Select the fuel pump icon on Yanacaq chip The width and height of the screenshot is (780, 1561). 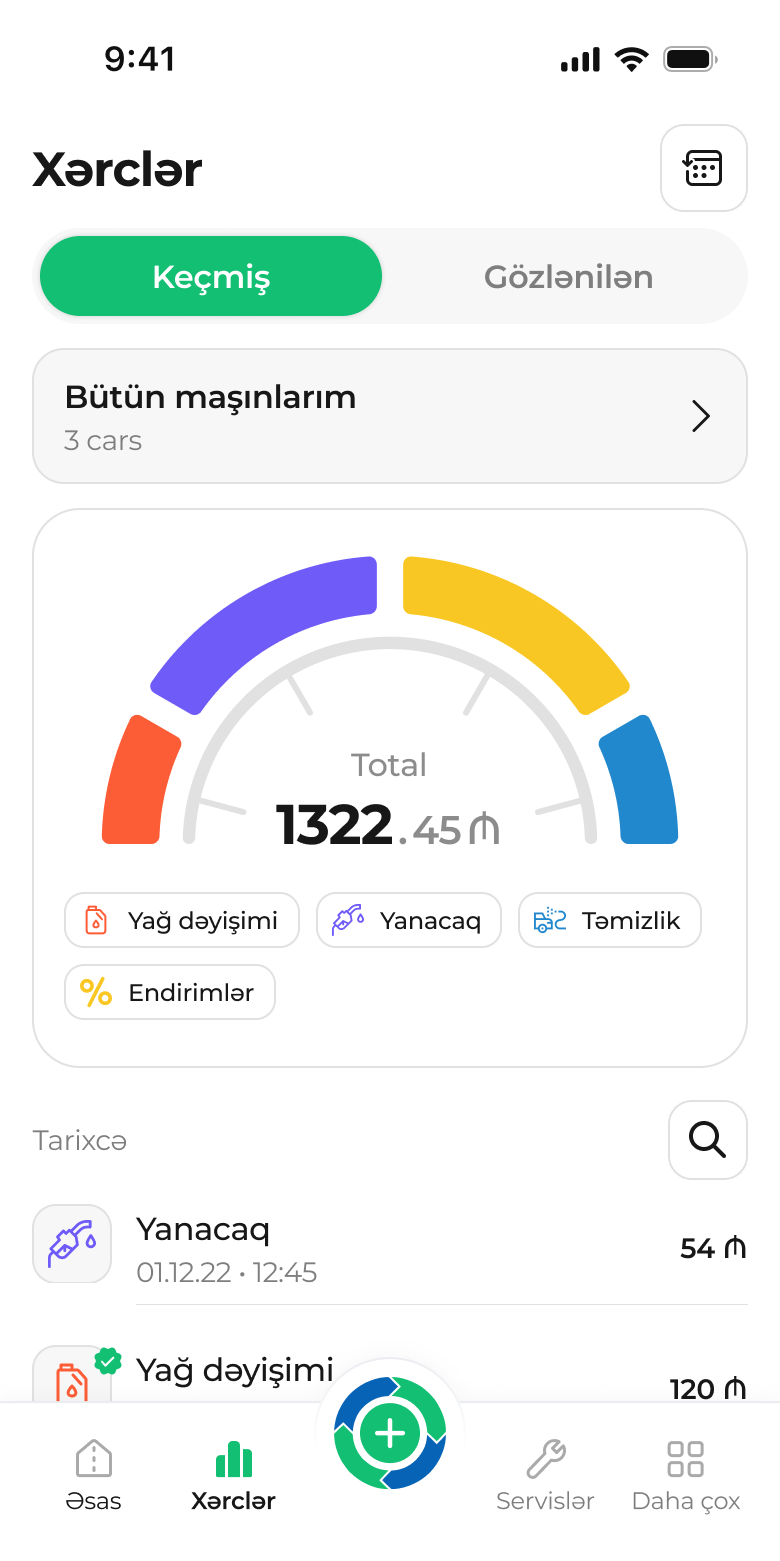pyautogui.click(x=349, y=920)
